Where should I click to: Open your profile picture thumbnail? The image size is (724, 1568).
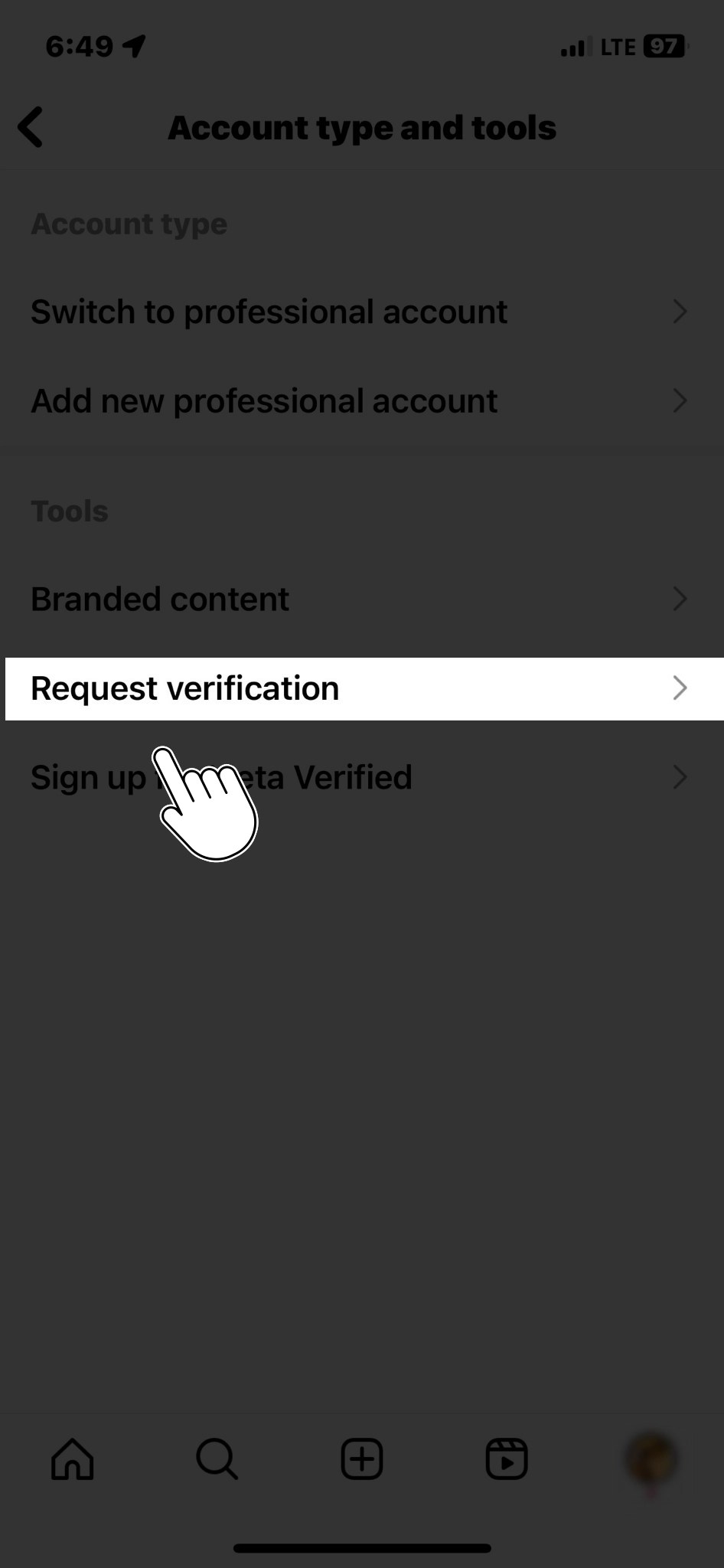(651, 1459)
